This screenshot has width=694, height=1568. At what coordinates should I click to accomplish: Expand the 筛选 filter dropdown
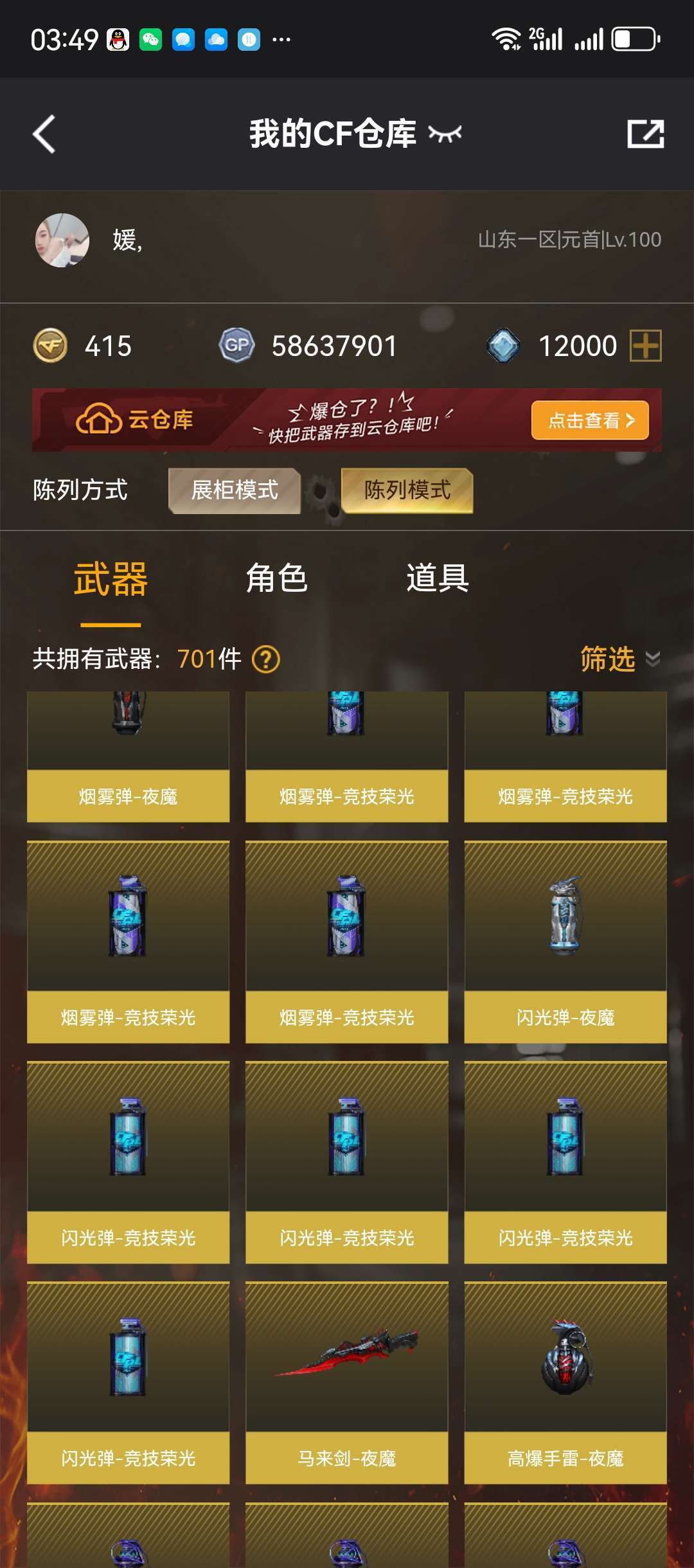[620, 659]
